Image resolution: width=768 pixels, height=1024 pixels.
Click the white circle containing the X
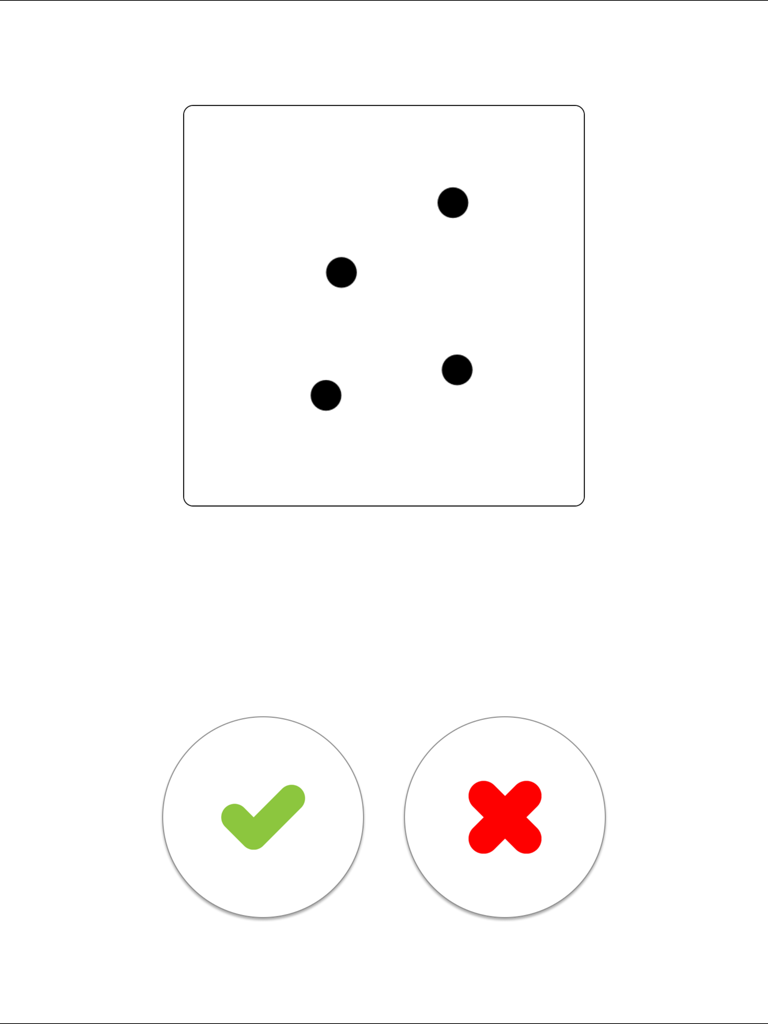[504, 817]
